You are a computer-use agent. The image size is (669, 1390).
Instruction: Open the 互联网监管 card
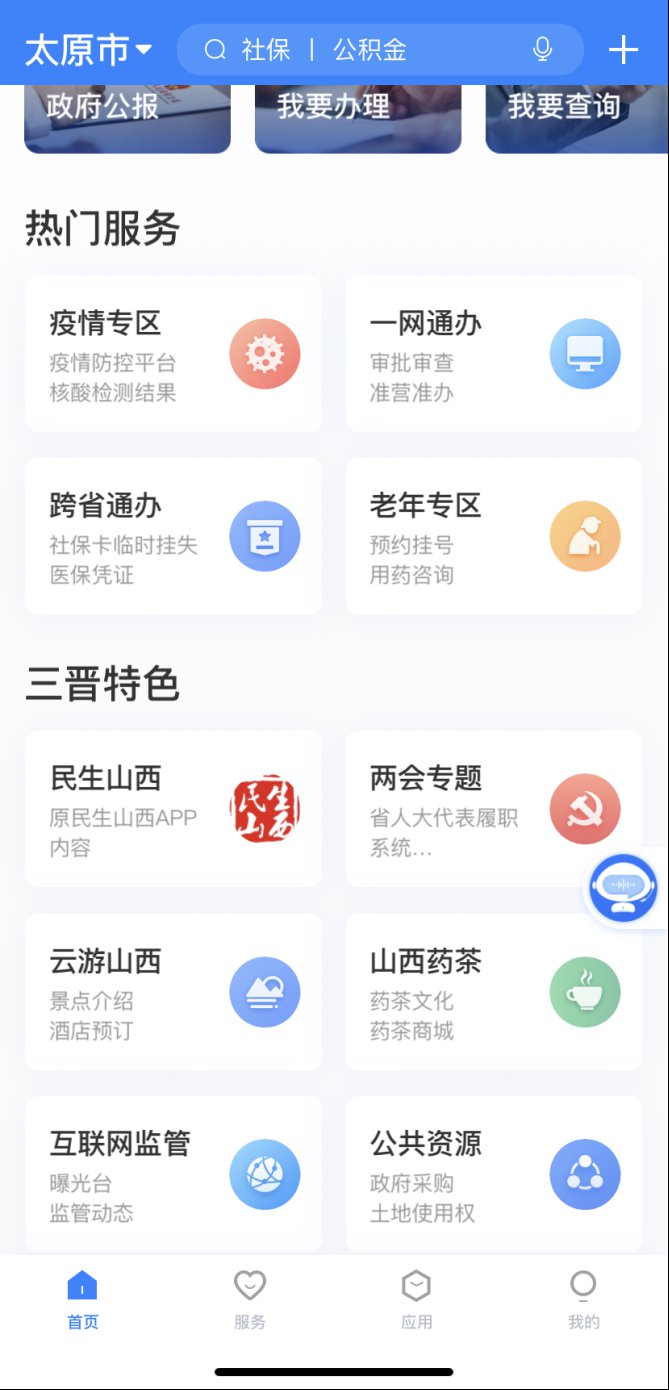[174, 1173]
